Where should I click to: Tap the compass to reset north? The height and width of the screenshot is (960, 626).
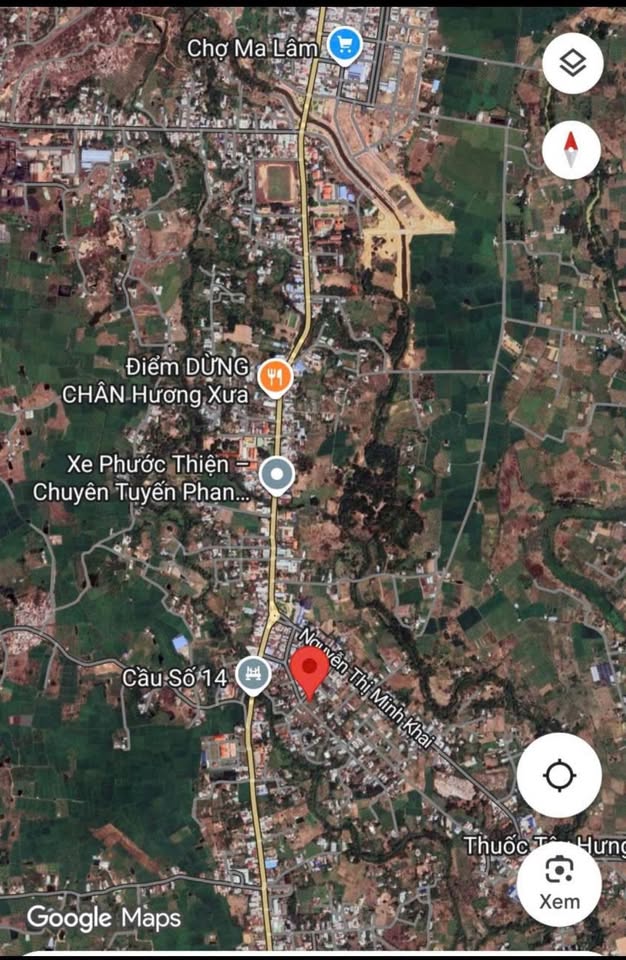click(x=572, y=150)
